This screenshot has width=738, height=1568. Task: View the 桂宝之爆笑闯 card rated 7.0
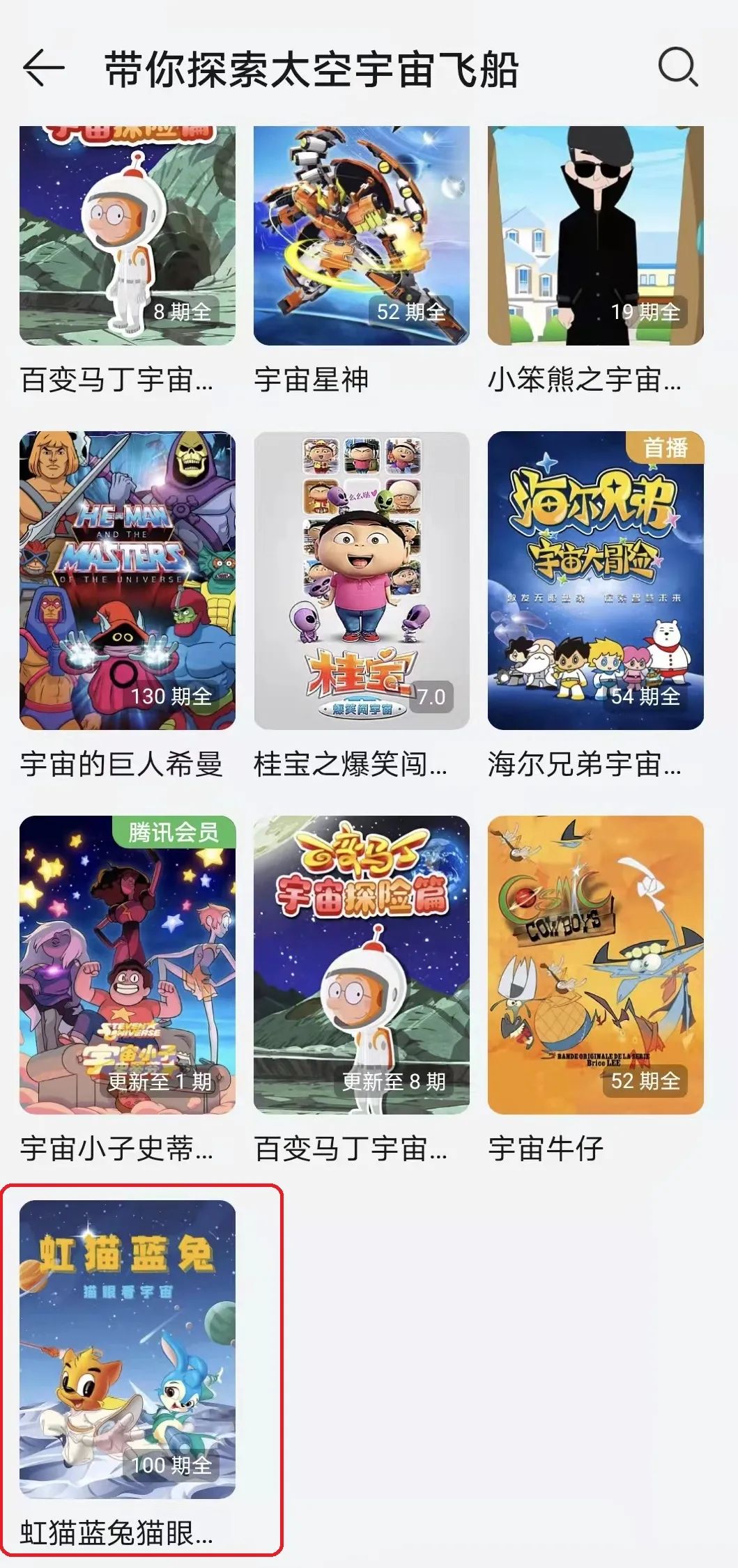(361, 580)
